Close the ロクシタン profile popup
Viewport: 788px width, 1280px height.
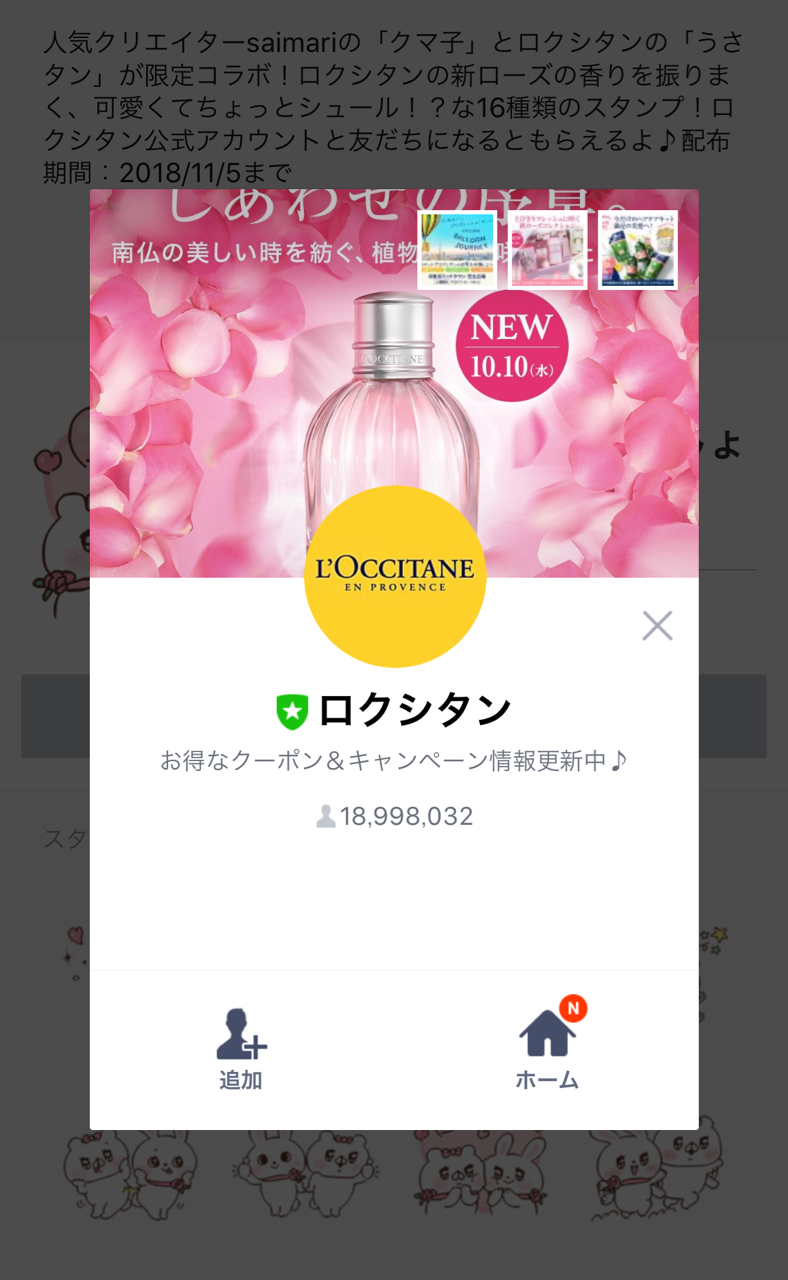tap(657, 626)
